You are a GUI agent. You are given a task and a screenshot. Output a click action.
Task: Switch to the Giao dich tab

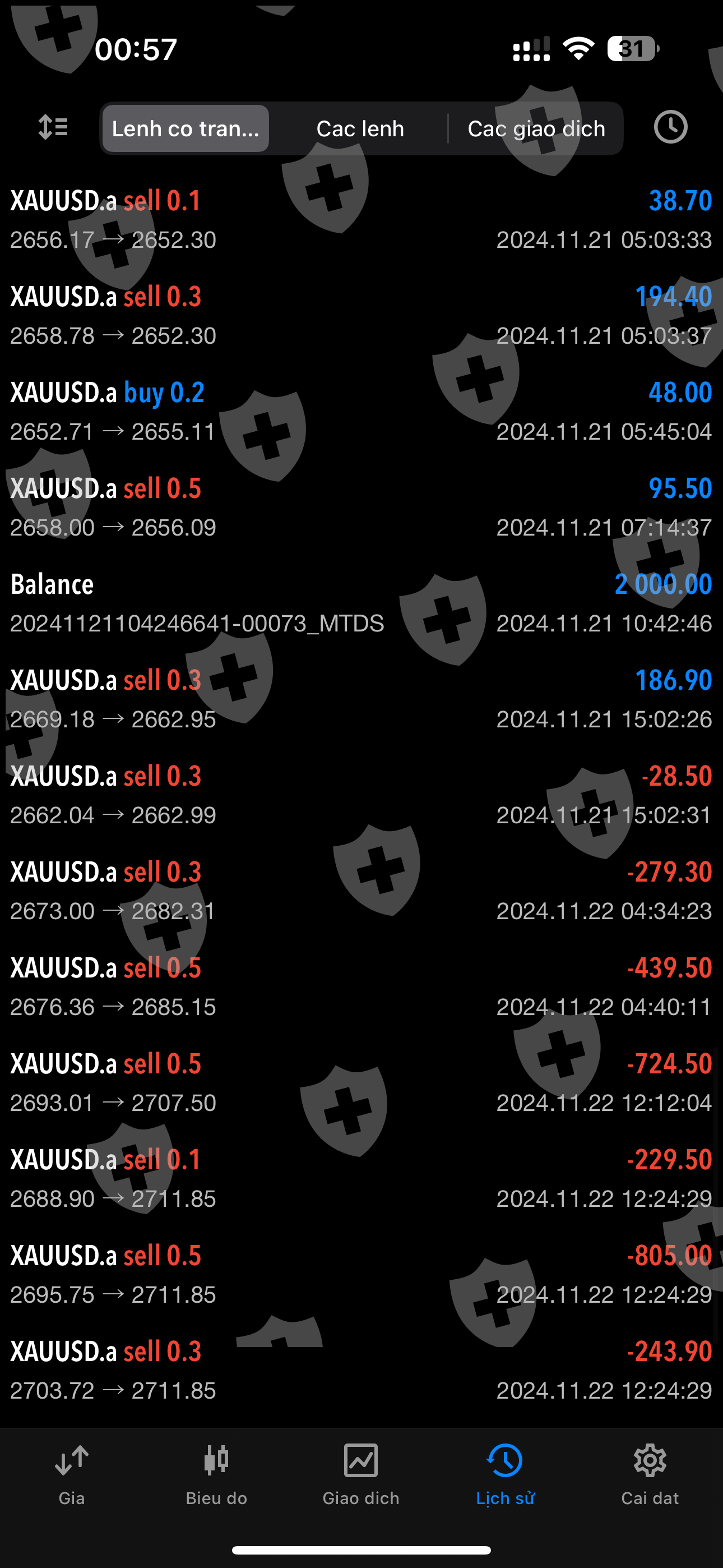pos(361,1474)
